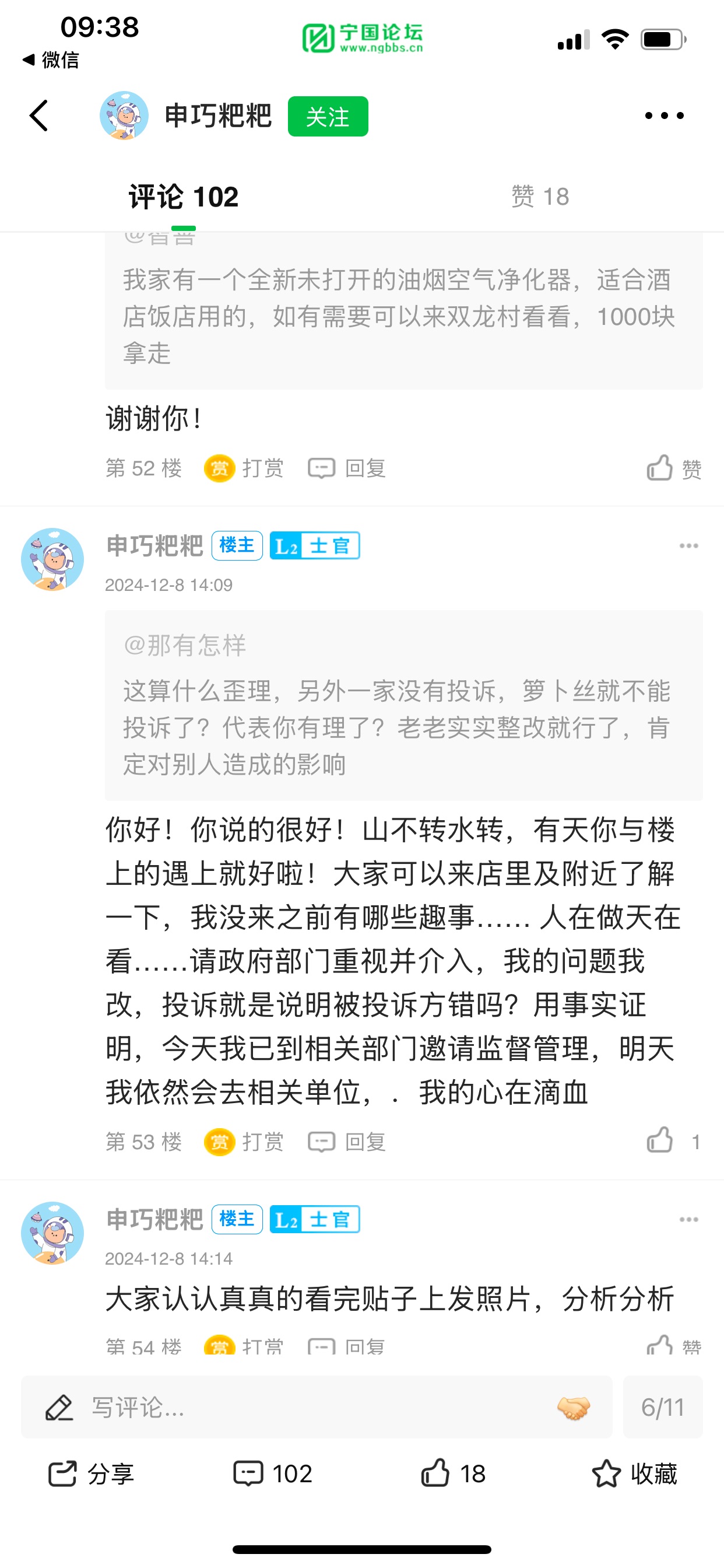The height and width of the screenshot is (1568, 724).
Task: Tip the floor 53 comment via 打赏
Action: tap(244, 1142)
